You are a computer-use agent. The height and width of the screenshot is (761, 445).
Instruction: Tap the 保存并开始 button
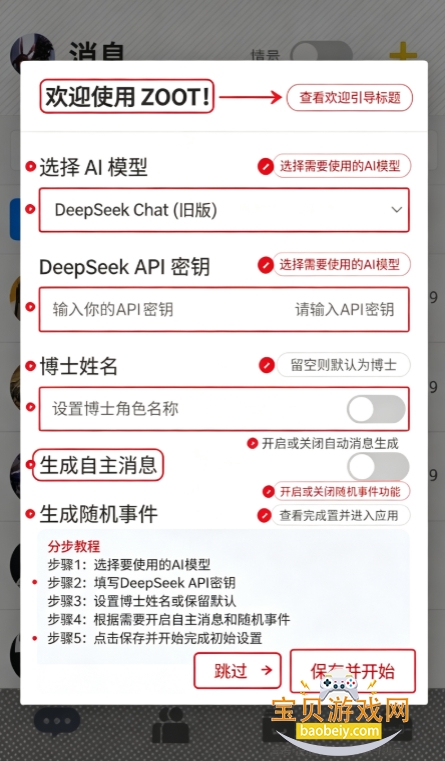tap(353, 671)
